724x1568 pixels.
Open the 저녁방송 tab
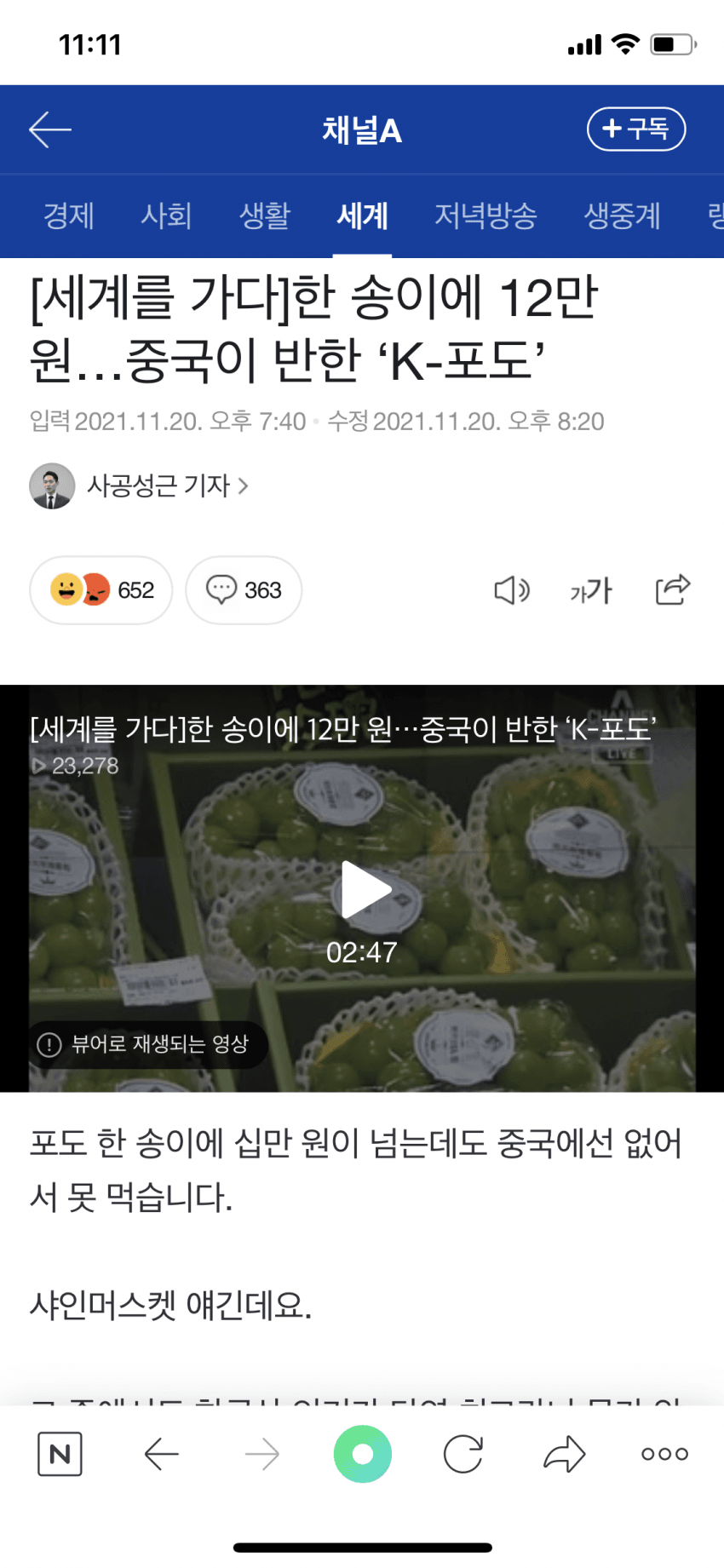[486, 216]
